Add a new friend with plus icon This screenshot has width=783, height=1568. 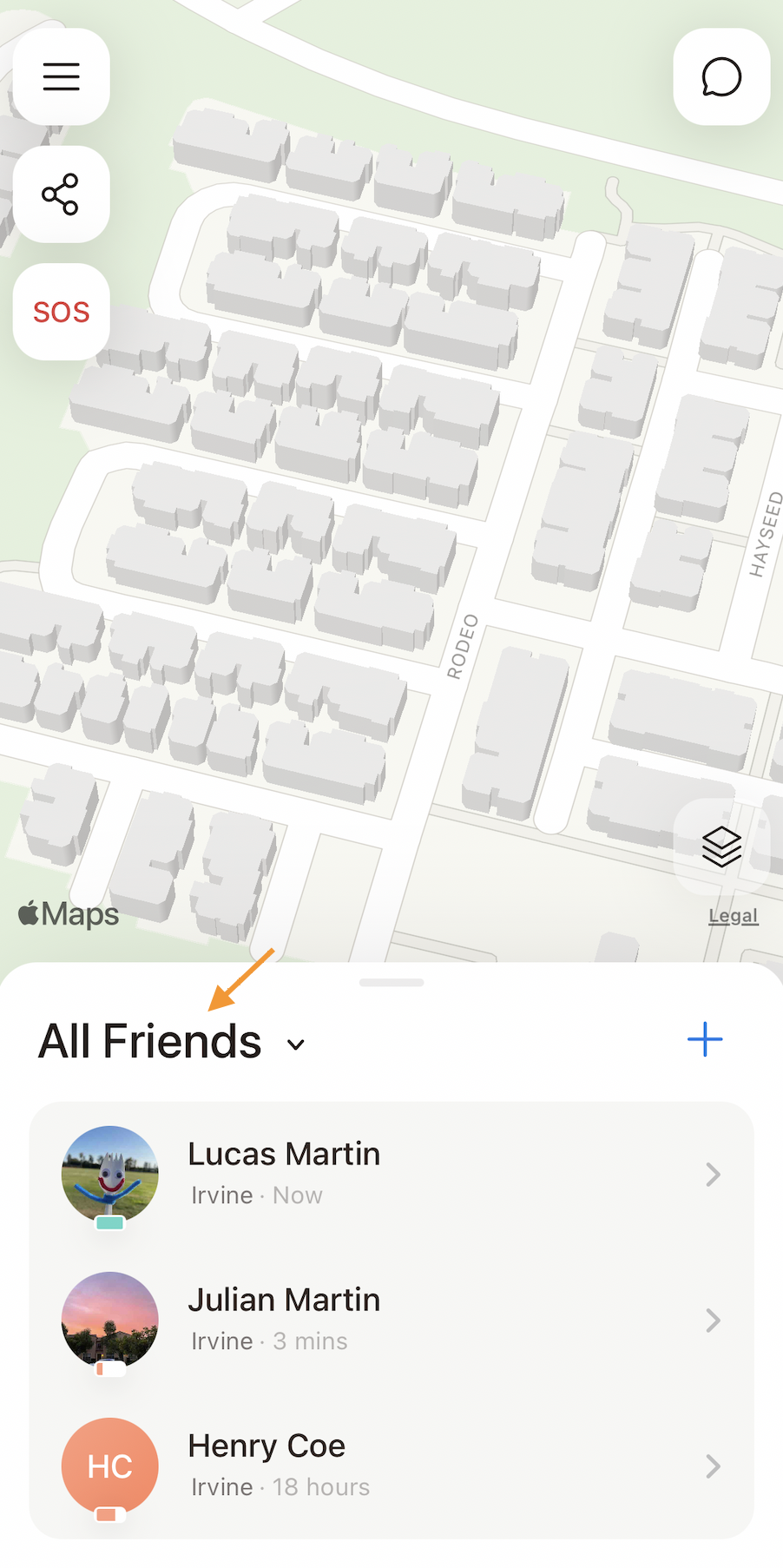[705, 1039]
